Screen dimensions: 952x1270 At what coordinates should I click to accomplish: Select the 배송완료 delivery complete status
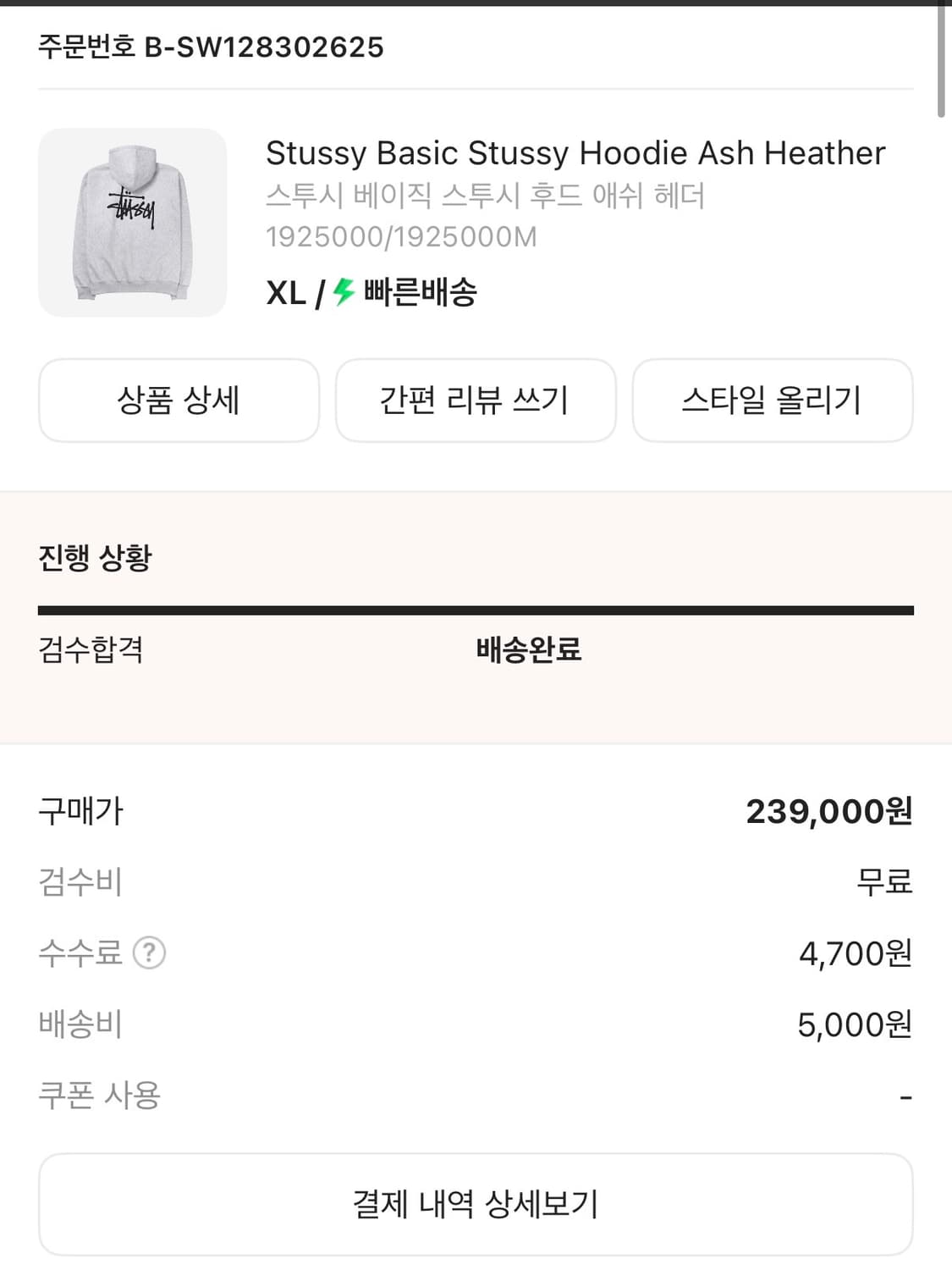pyautogui.click(x=529, y=649)
